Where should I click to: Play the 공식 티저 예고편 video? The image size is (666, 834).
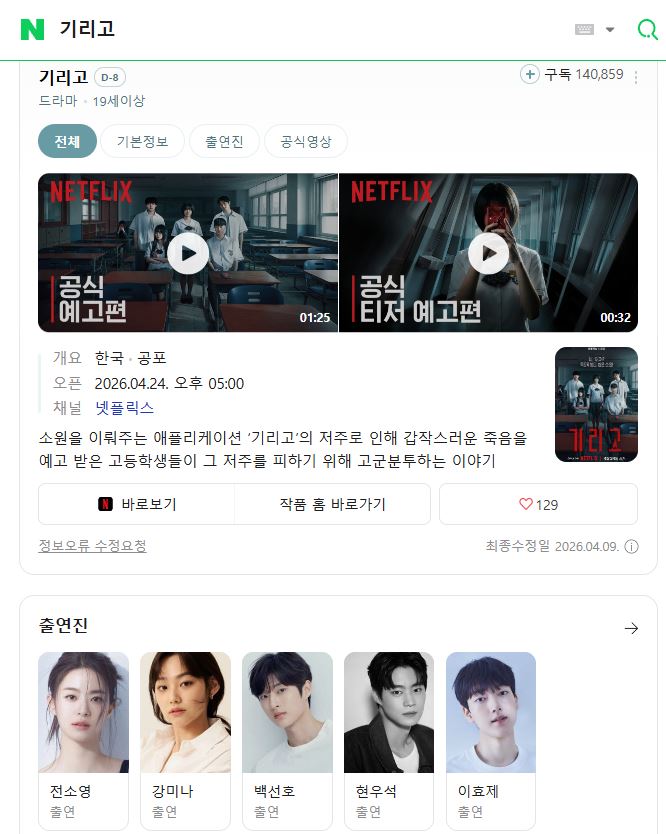488,253
